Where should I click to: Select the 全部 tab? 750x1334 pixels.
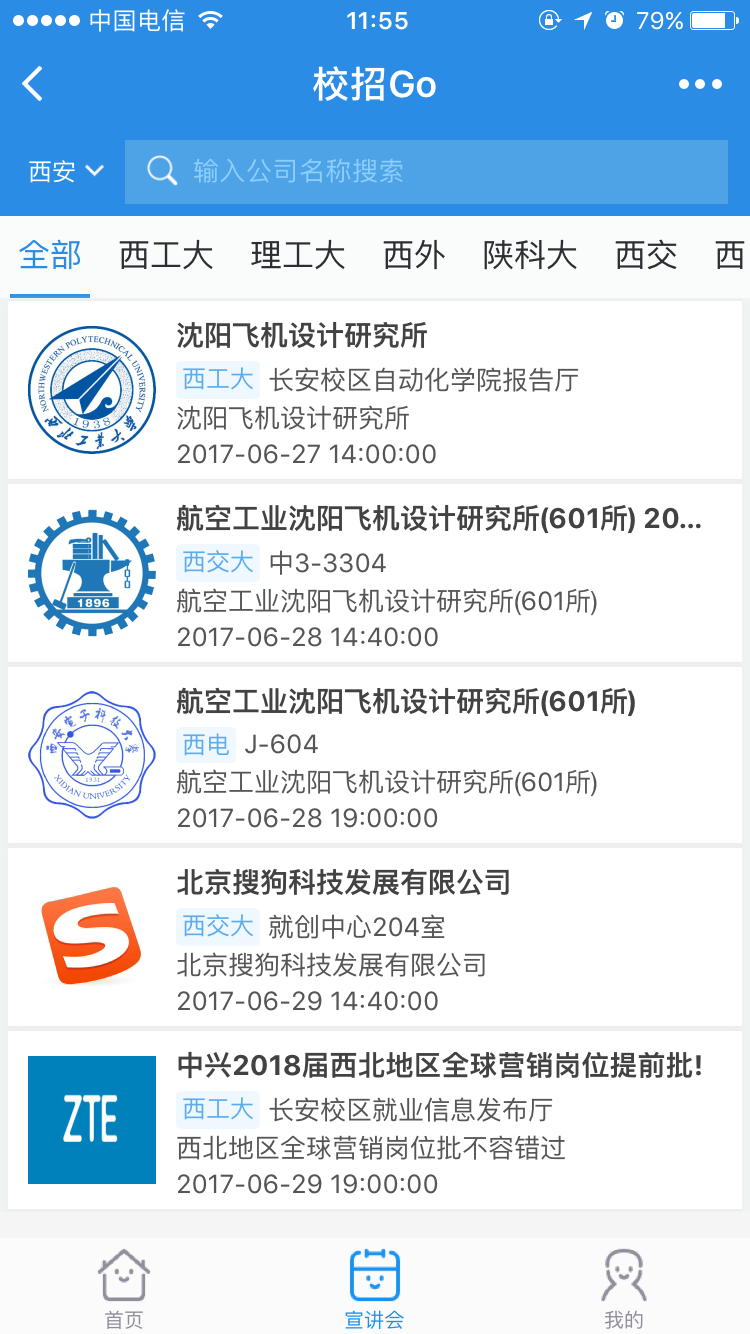(x=50, y=256)
